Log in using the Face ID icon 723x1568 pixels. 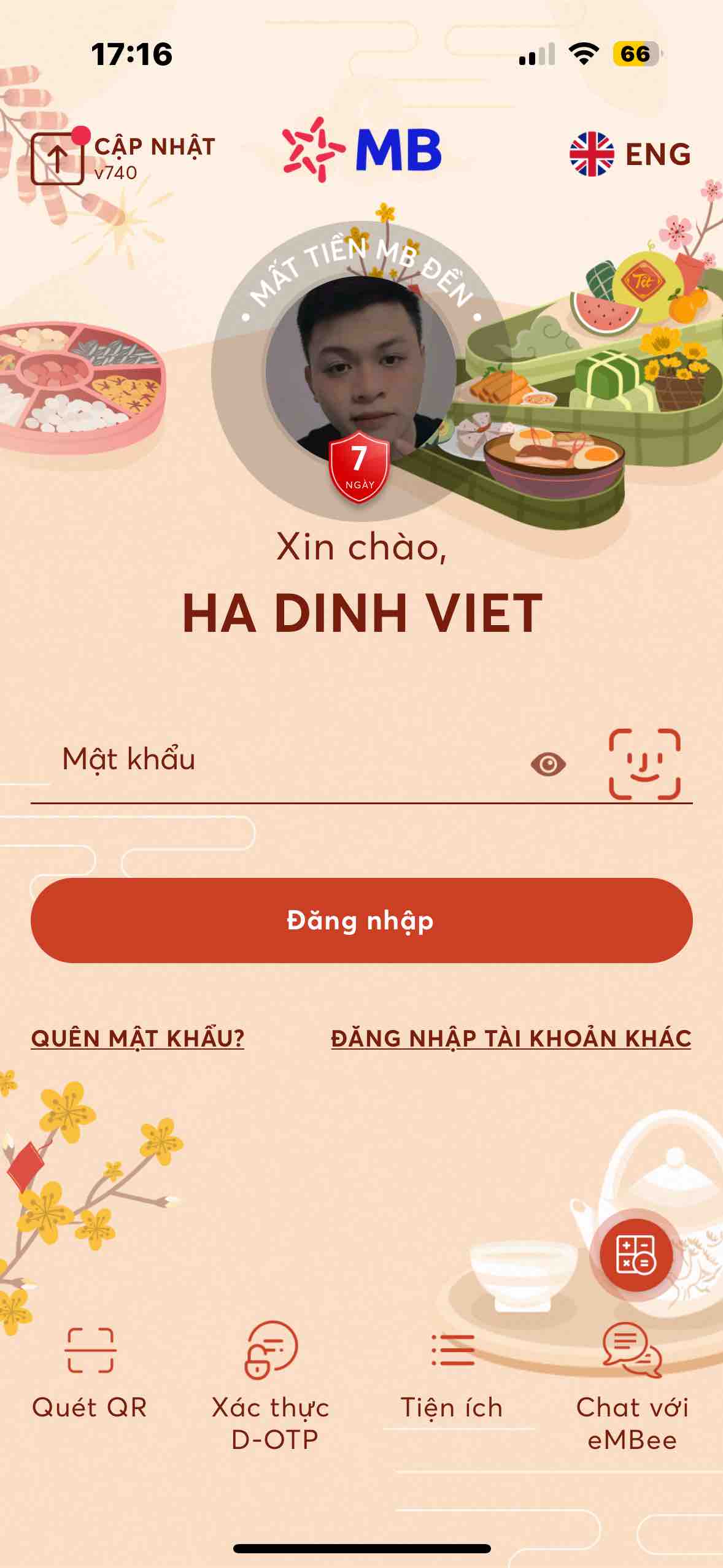(x=644, y=764)
